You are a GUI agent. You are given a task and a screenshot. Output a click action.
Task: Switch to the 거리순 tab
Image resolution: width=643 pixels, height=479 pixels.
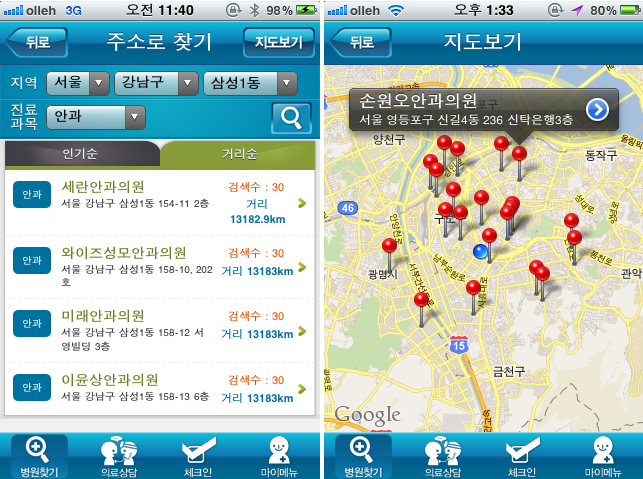239,153
